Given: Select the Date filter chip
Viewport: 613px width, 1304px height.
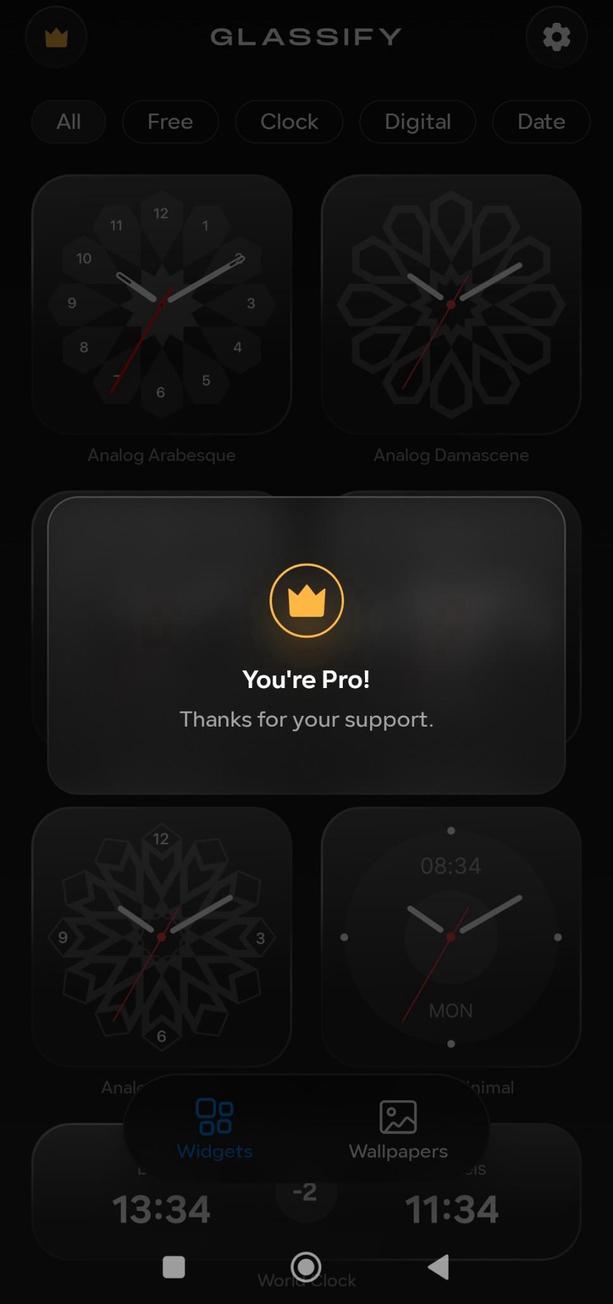Looking at the screenshot, I should 541,122.
